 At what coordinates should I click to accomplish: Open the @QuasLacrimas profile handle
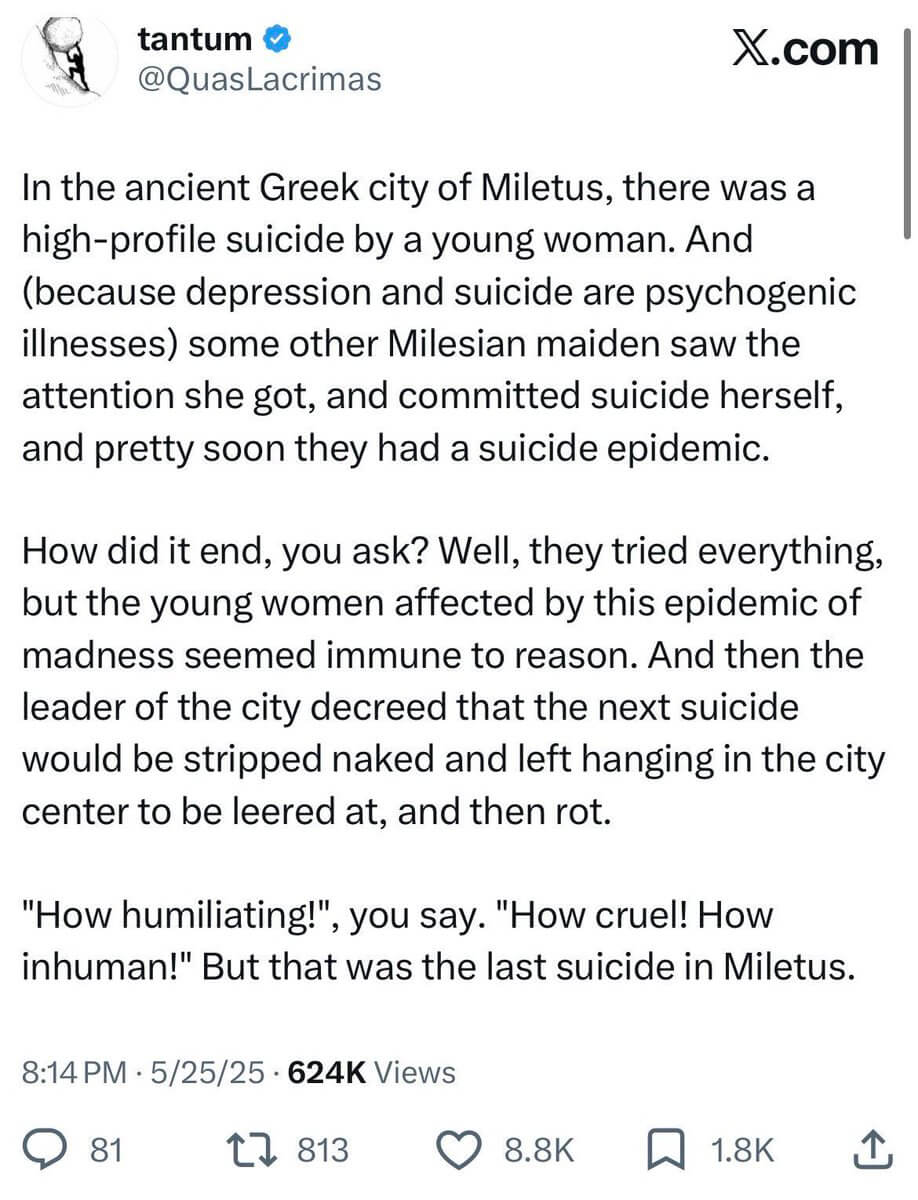pyautogui.click(x=258, y=80)
